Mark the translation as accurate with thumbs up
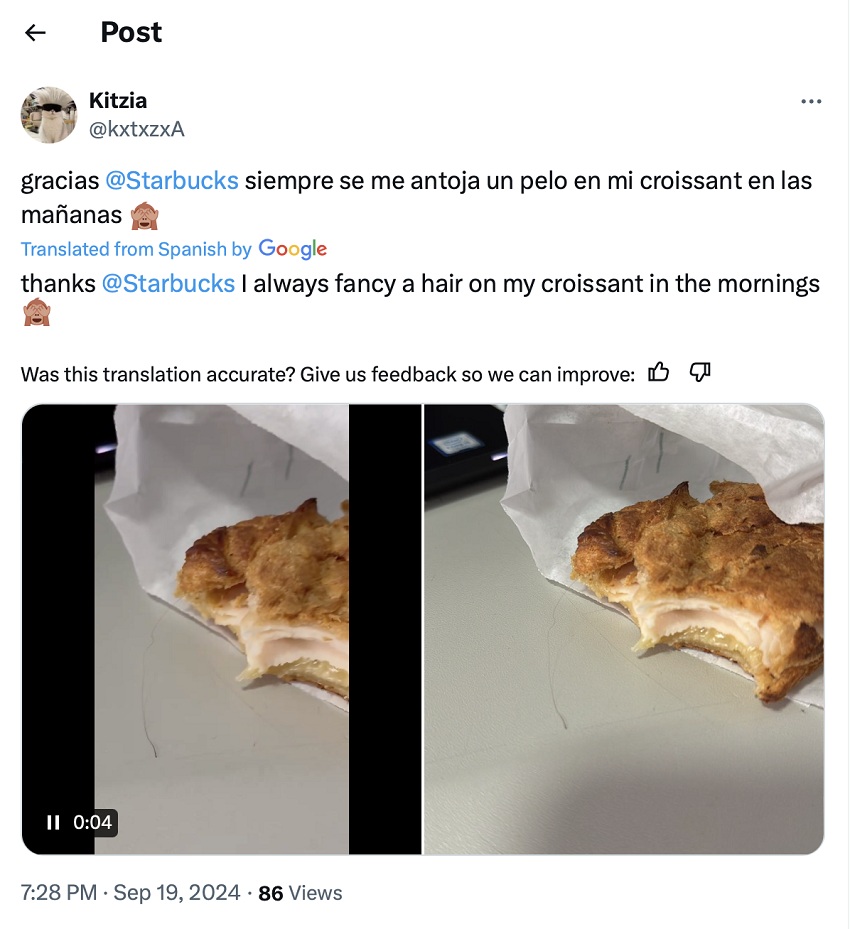The width and height of the screenshot is (850, 929). [x=658, y=373]
